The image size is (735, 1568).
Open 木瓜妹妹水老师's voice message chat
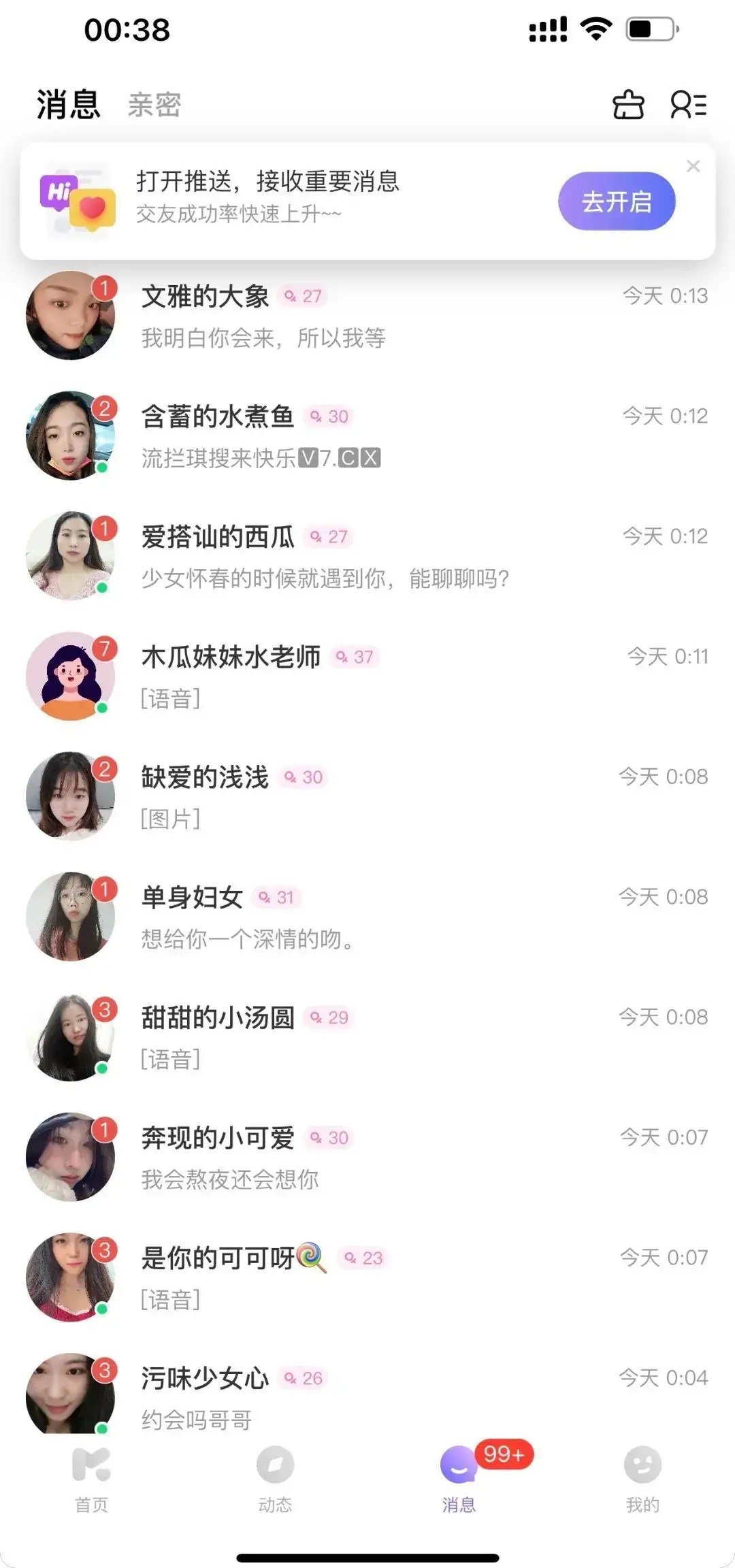367,676
